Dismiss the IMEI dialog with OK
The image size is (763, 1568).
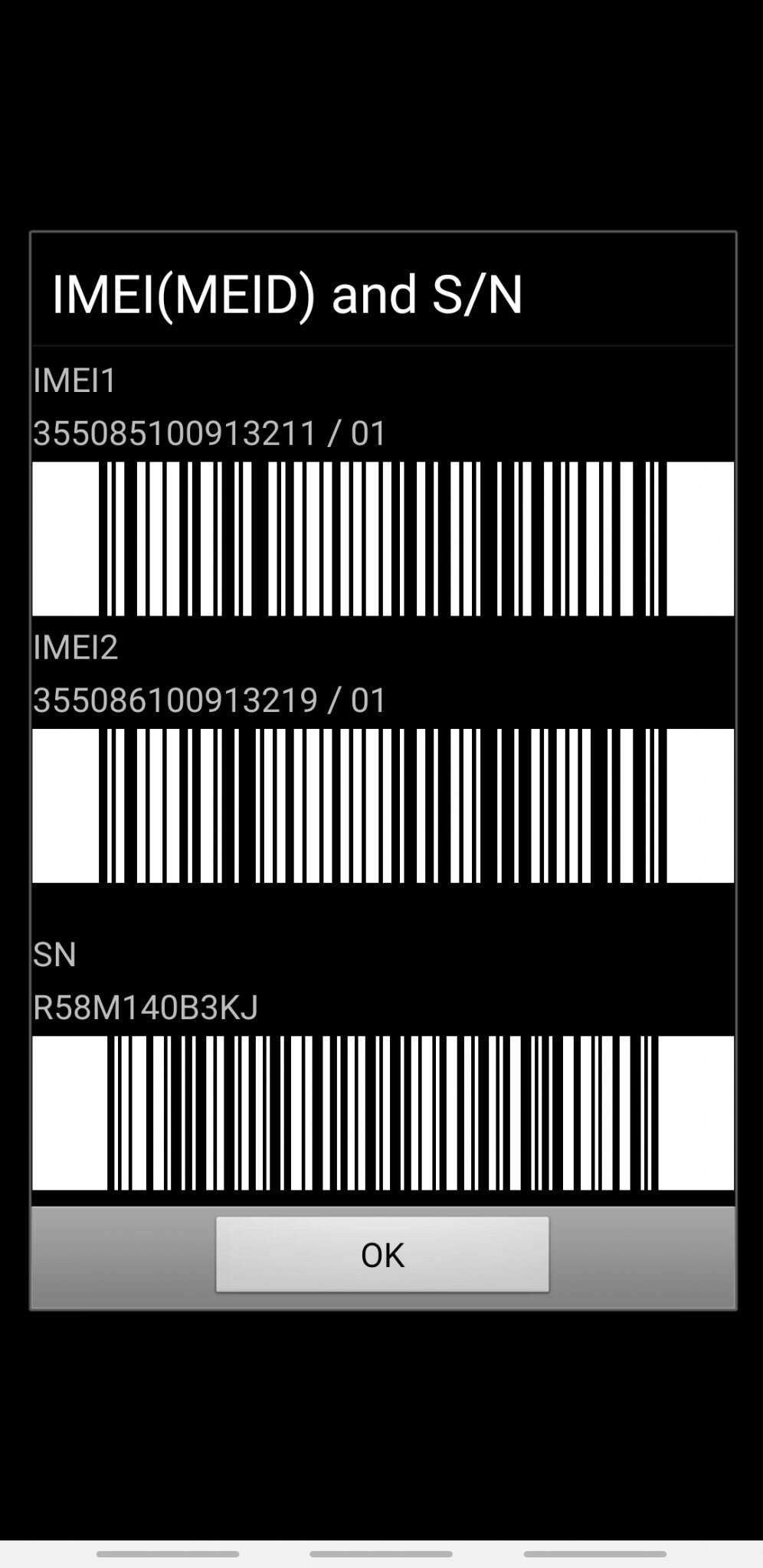[x=382, y=1255]
